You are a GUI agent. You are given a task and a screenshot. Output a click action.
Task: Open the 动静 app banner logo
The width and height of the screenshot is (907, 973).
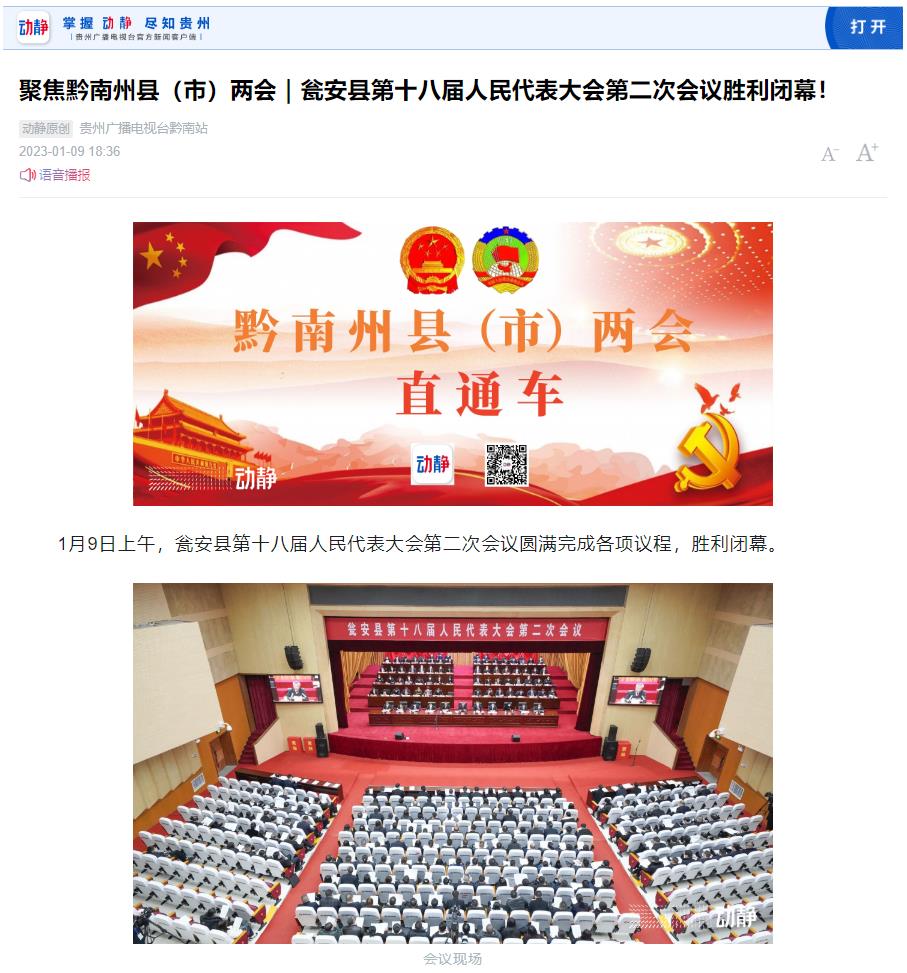[x=33, y=27]
